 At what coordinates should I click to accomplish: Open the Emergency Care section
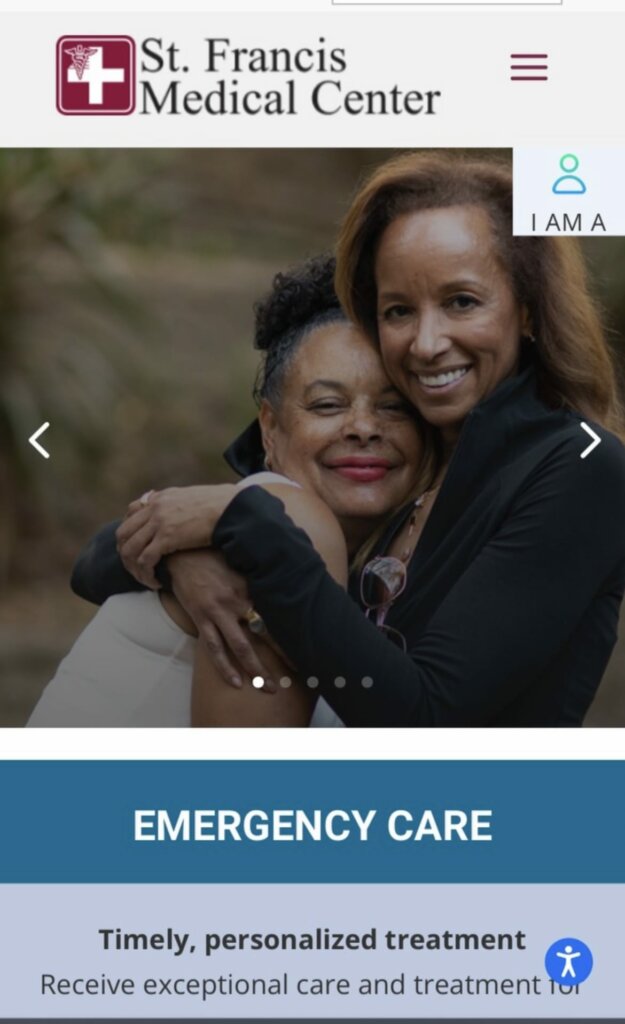tap(312, 825)
